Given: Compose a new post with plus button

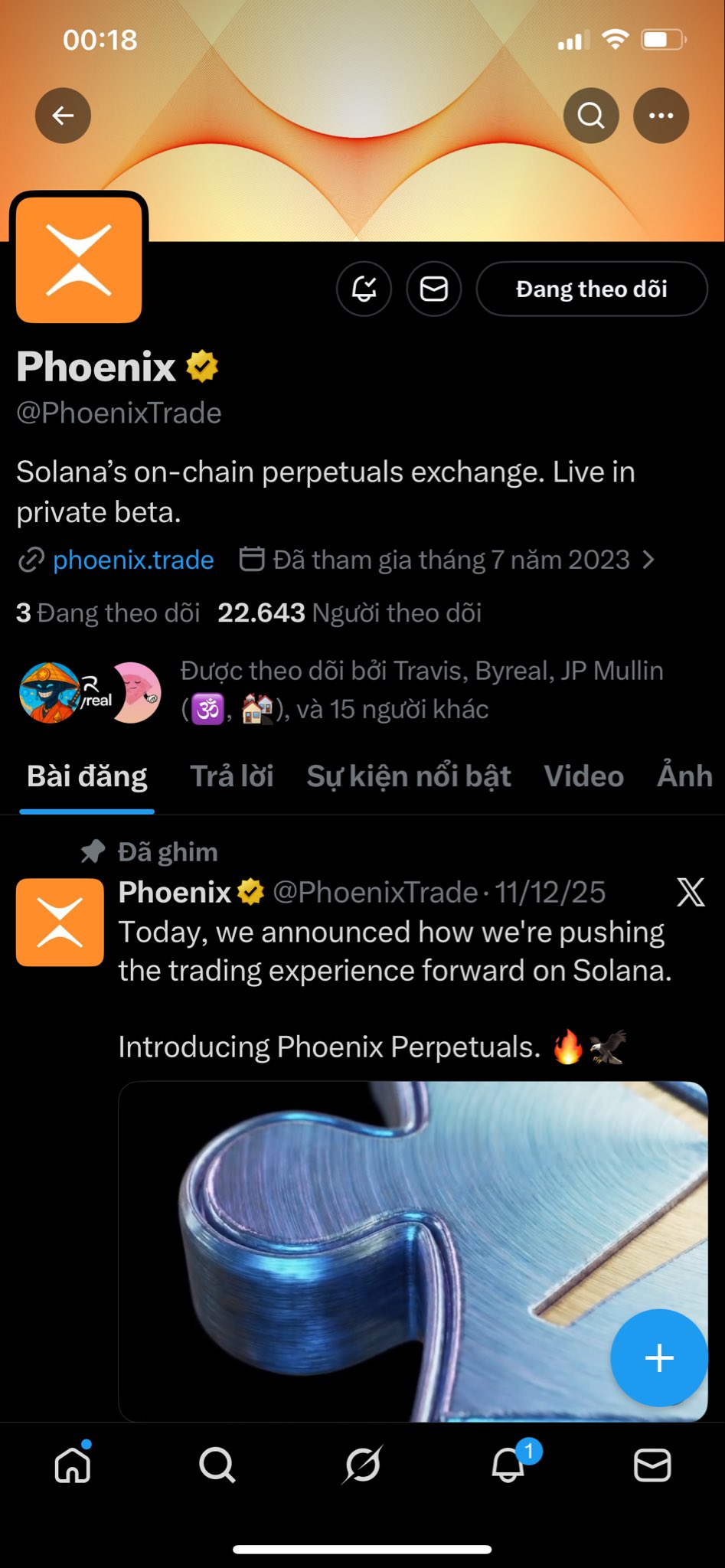Looking at the screenshot, I should pyautogui.click(x=658, y=1358).
